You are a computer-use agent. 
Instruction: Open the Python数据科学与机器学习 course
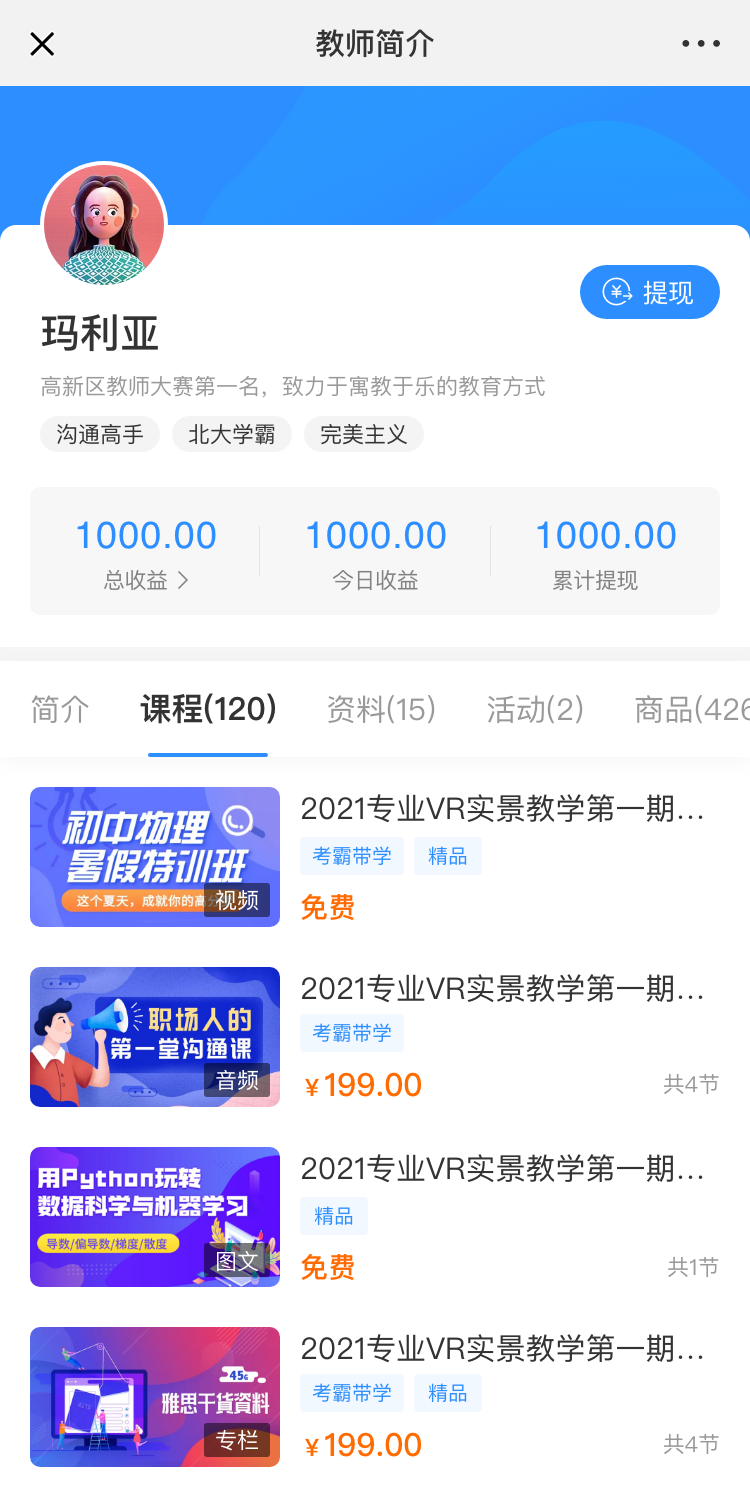click(x=155, y=1217)
